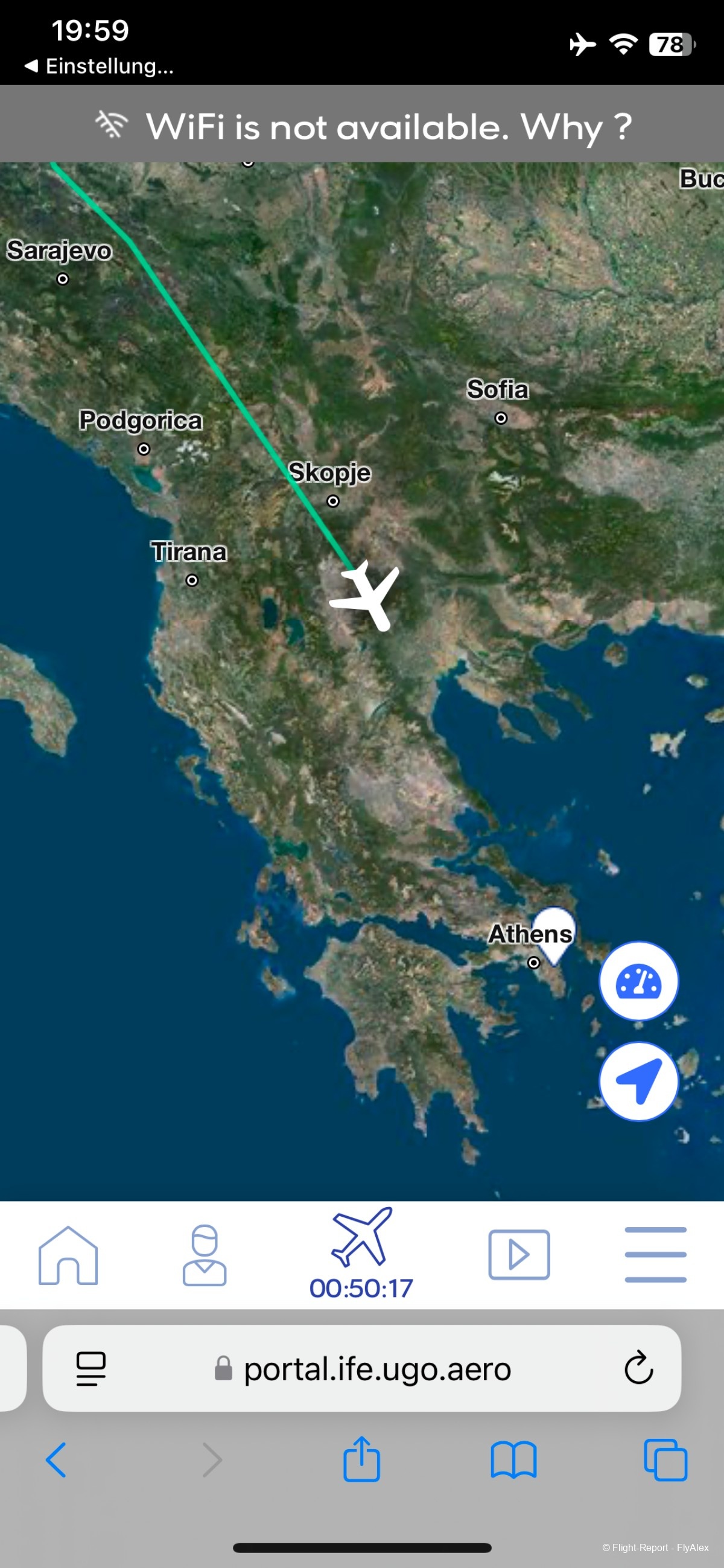Open the Safari page settings icon
The width and height of the screenshot is (724, 1568).
pyautogui.click(x=91, y=1368)
